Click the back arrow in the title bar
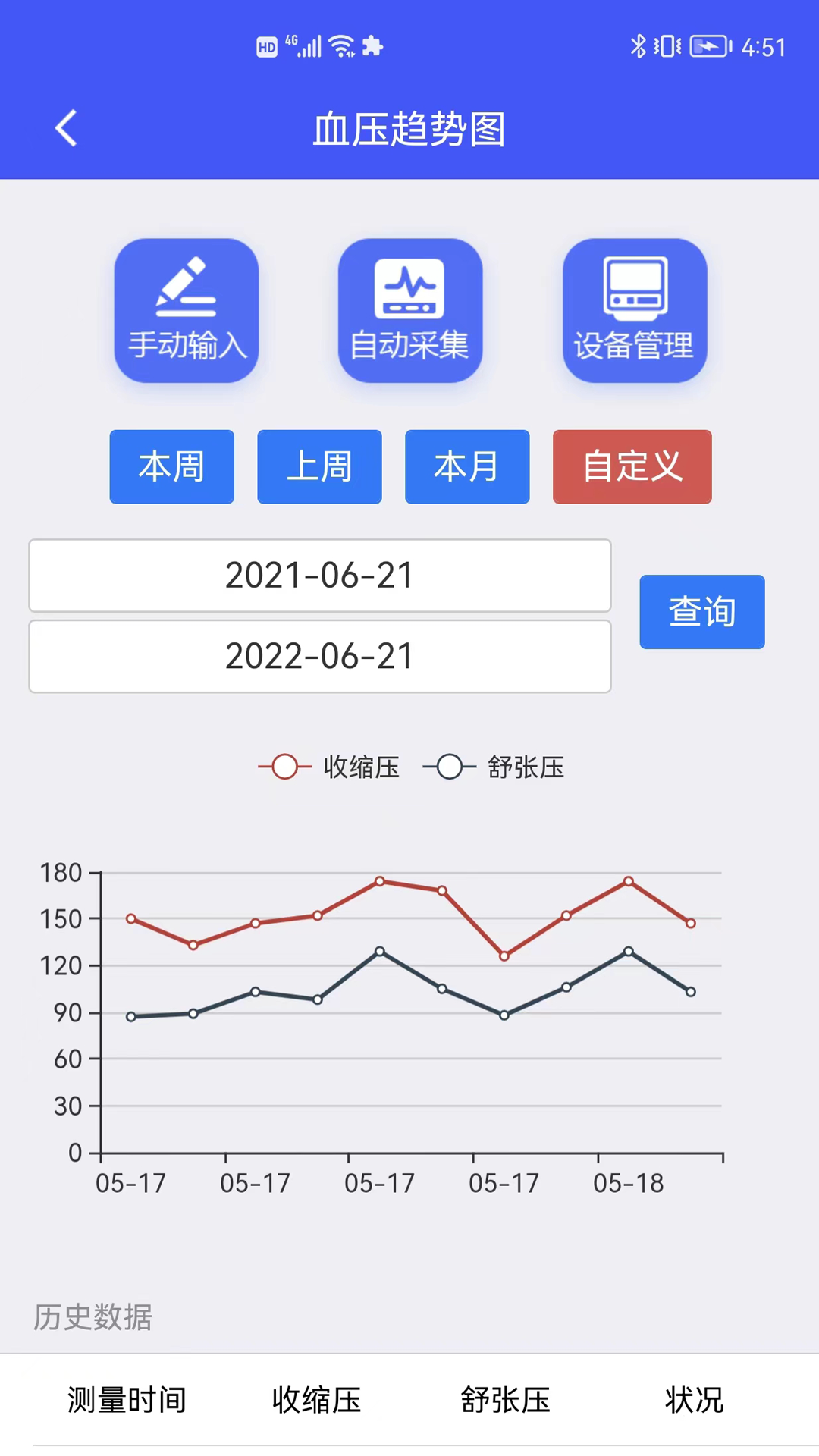This screenshot has height=1456, width=819. 65,127
